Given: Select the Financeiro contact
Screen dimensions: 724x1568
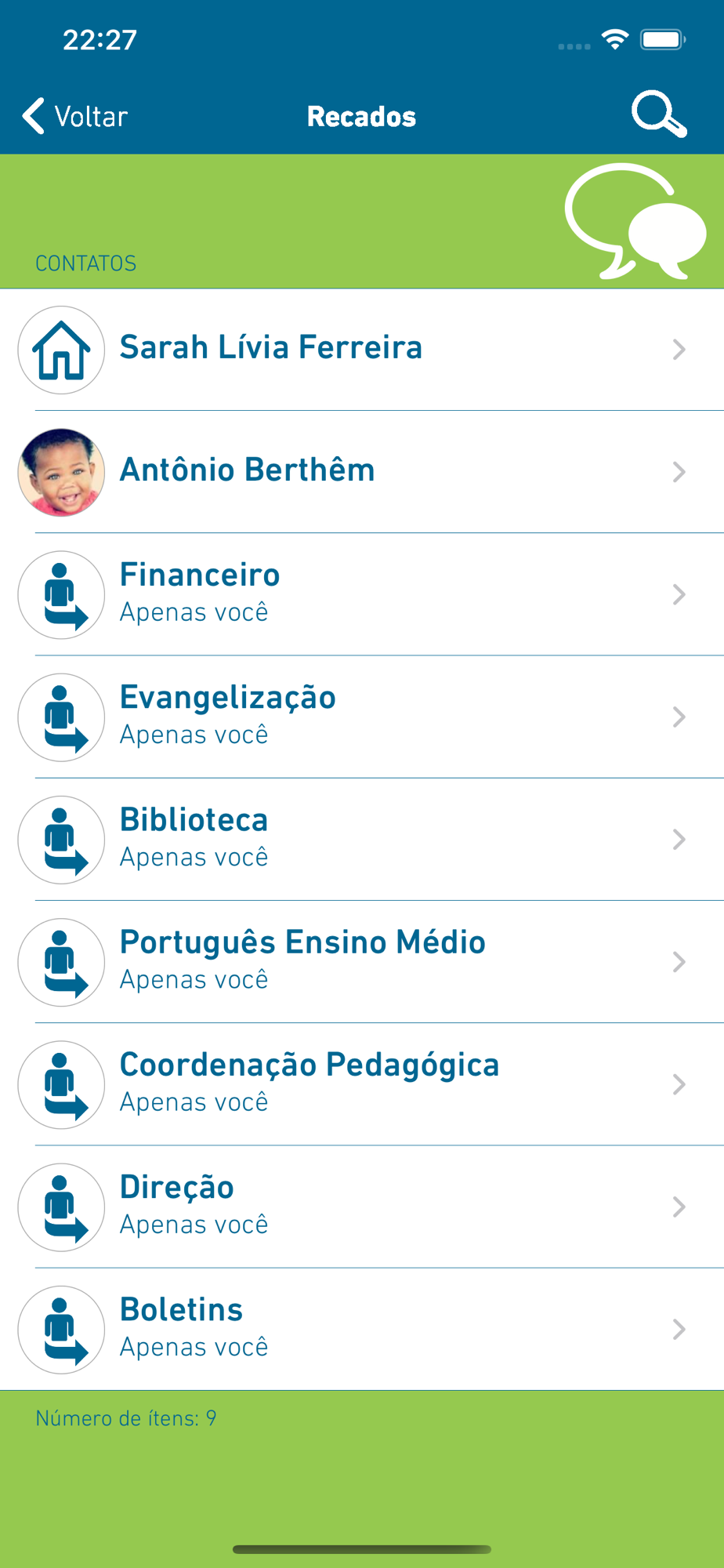Looking at the screenshot, I should click(x=360, y=593).
